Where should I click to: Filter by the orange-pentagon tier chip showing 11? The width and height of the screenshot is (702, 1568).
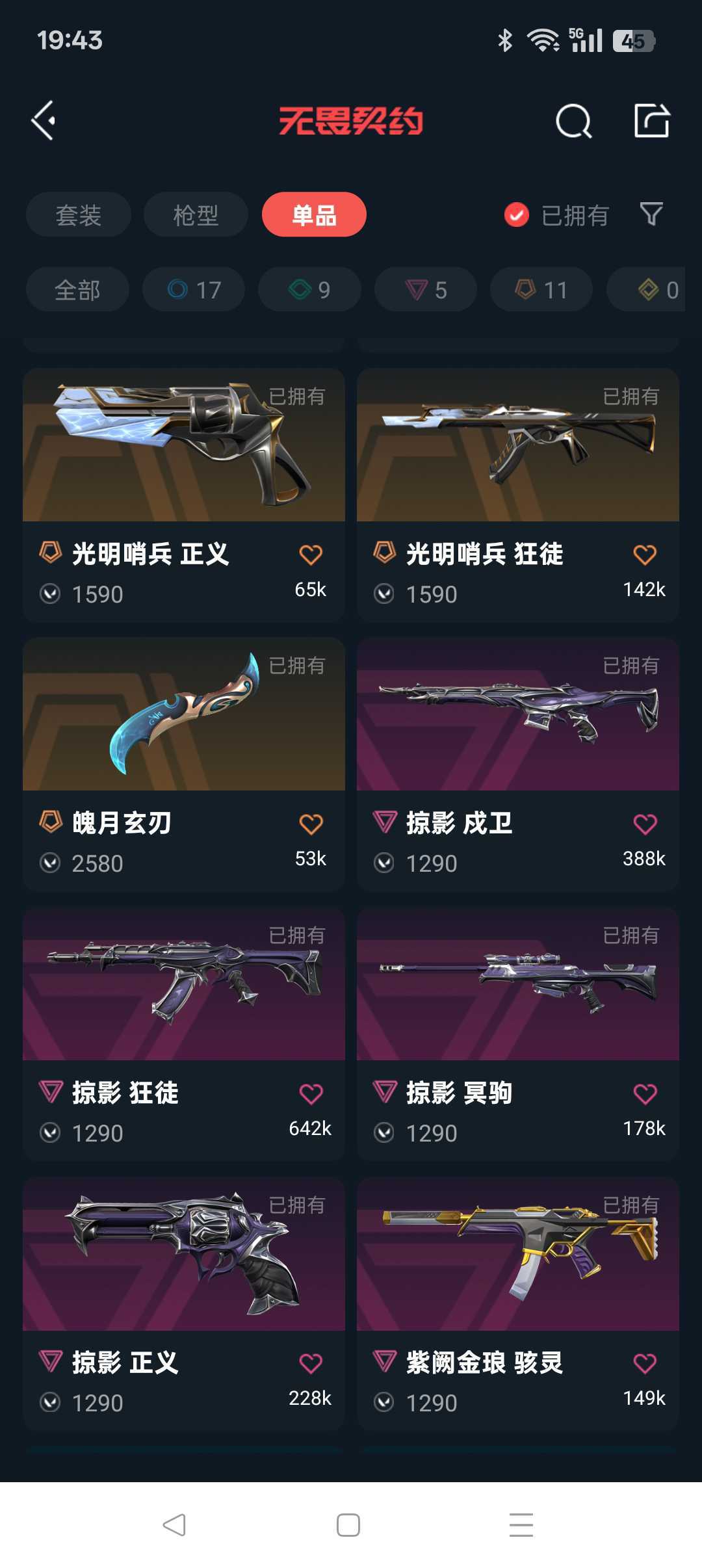point(541,289)
